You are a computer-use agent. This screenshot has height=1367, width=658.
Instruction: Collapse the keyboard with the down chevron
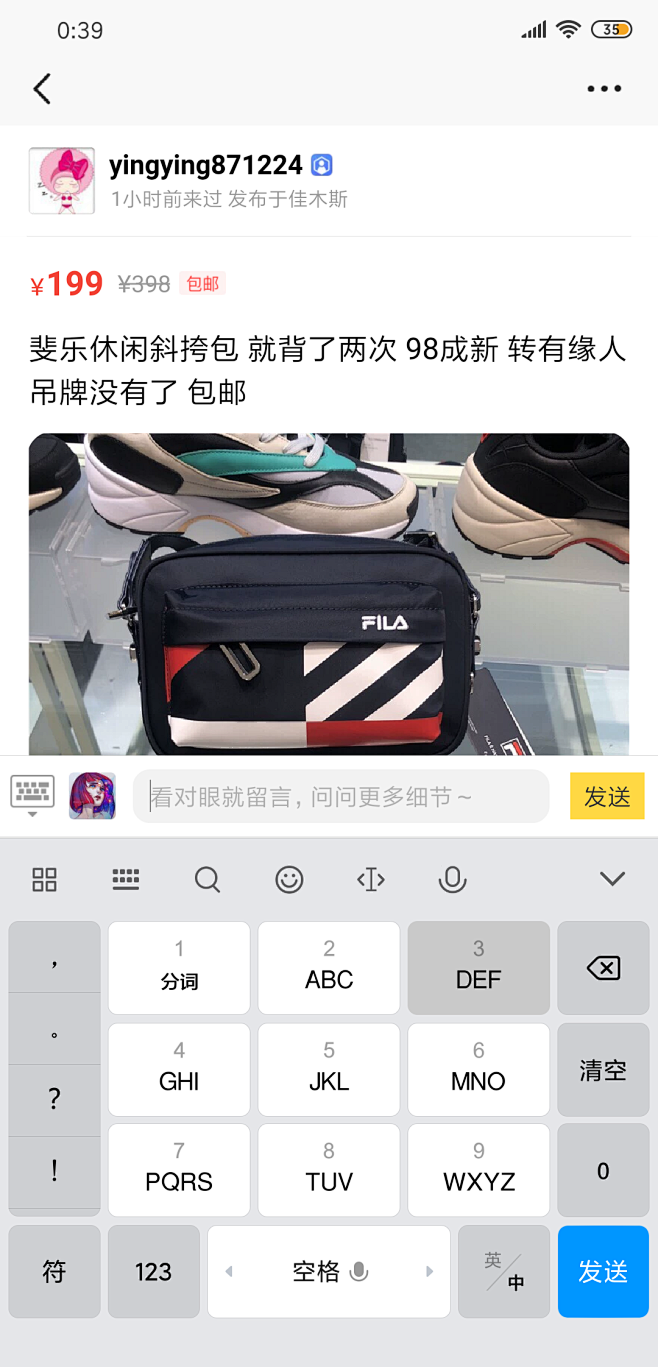click(612, 879)
